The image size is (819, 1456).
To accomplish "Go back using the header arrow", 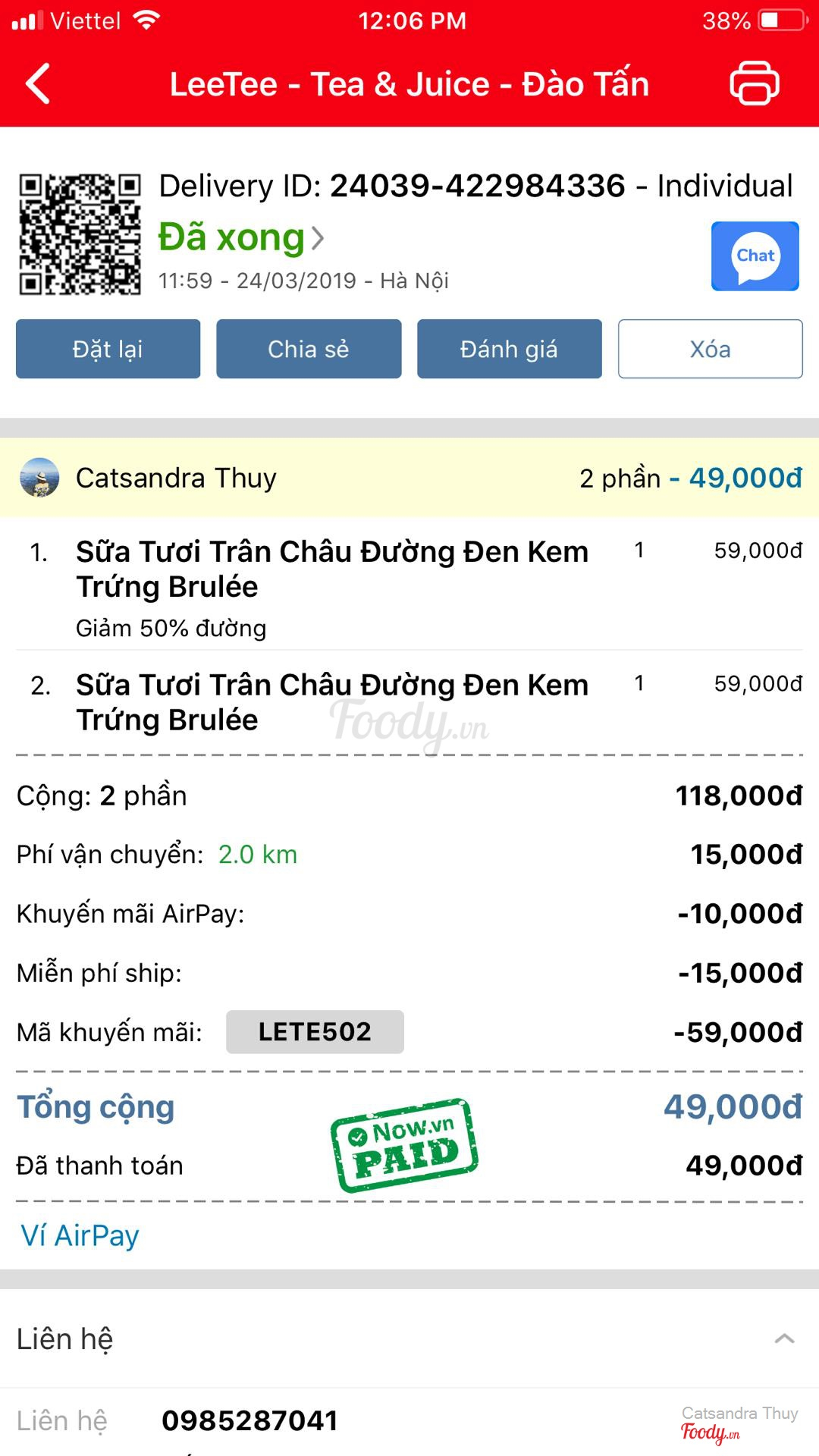I will click(38, 83).
